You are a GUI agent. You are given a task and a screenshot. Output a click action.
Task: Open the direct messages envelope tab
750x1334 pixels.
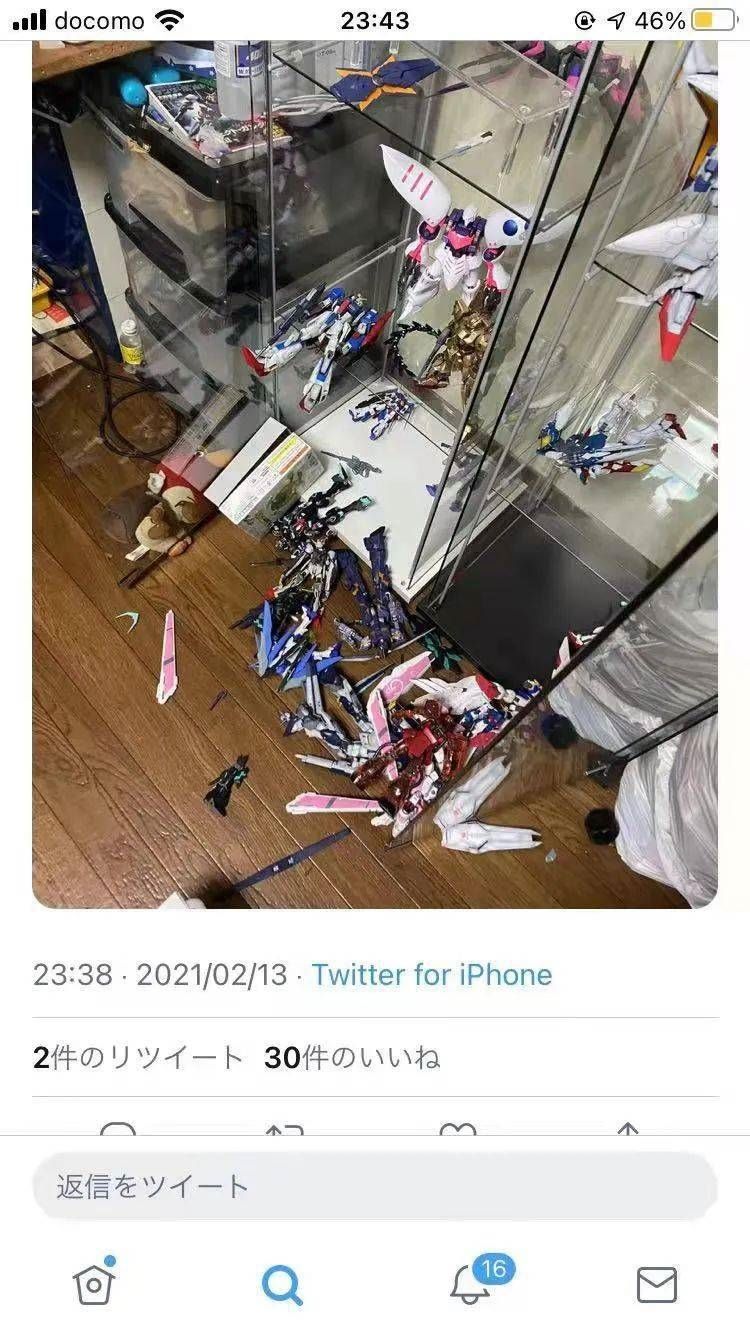click(657, 1284)
